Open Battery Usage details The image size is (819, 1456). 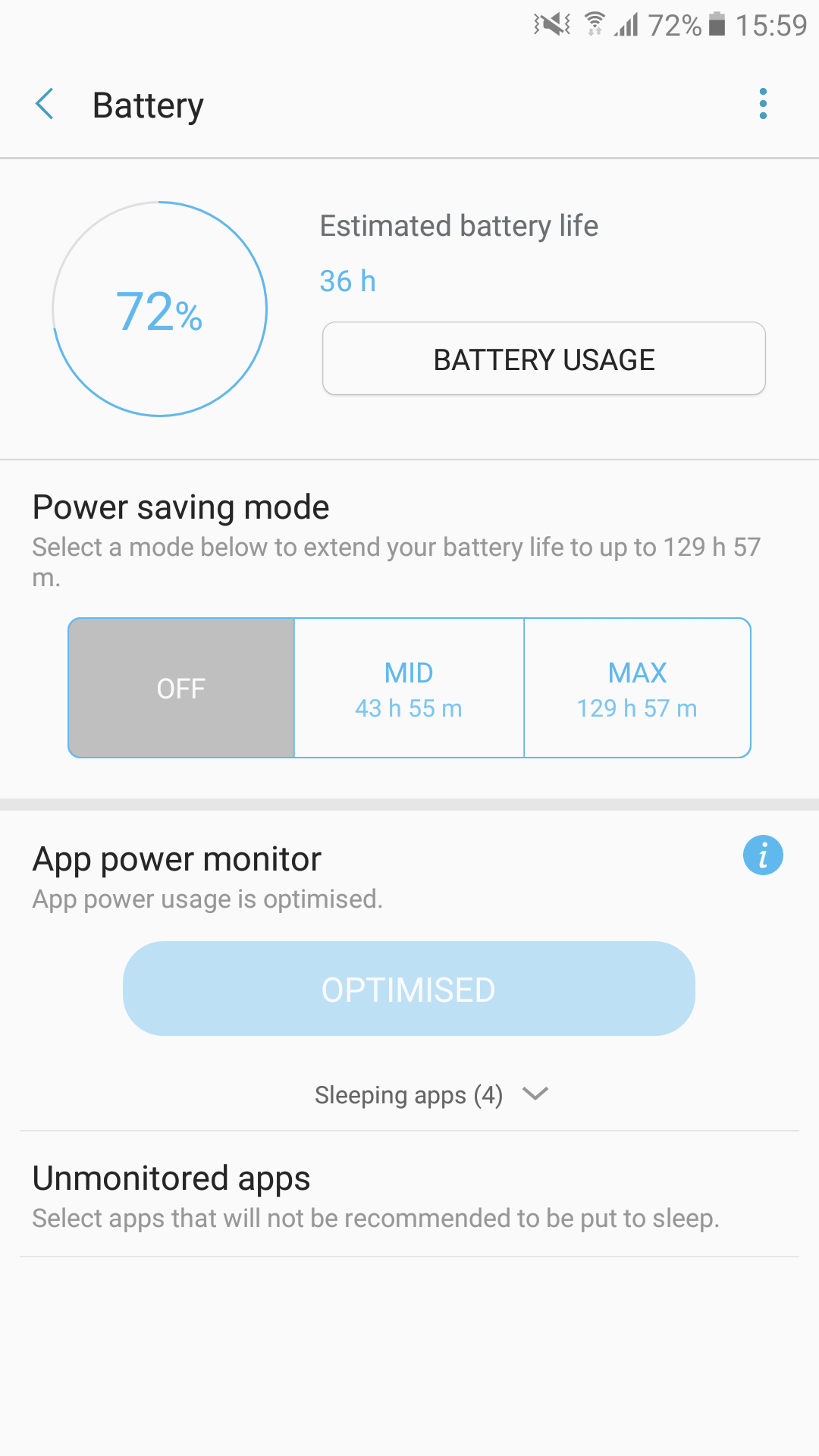pyautogui.click(x=544, y=359)
